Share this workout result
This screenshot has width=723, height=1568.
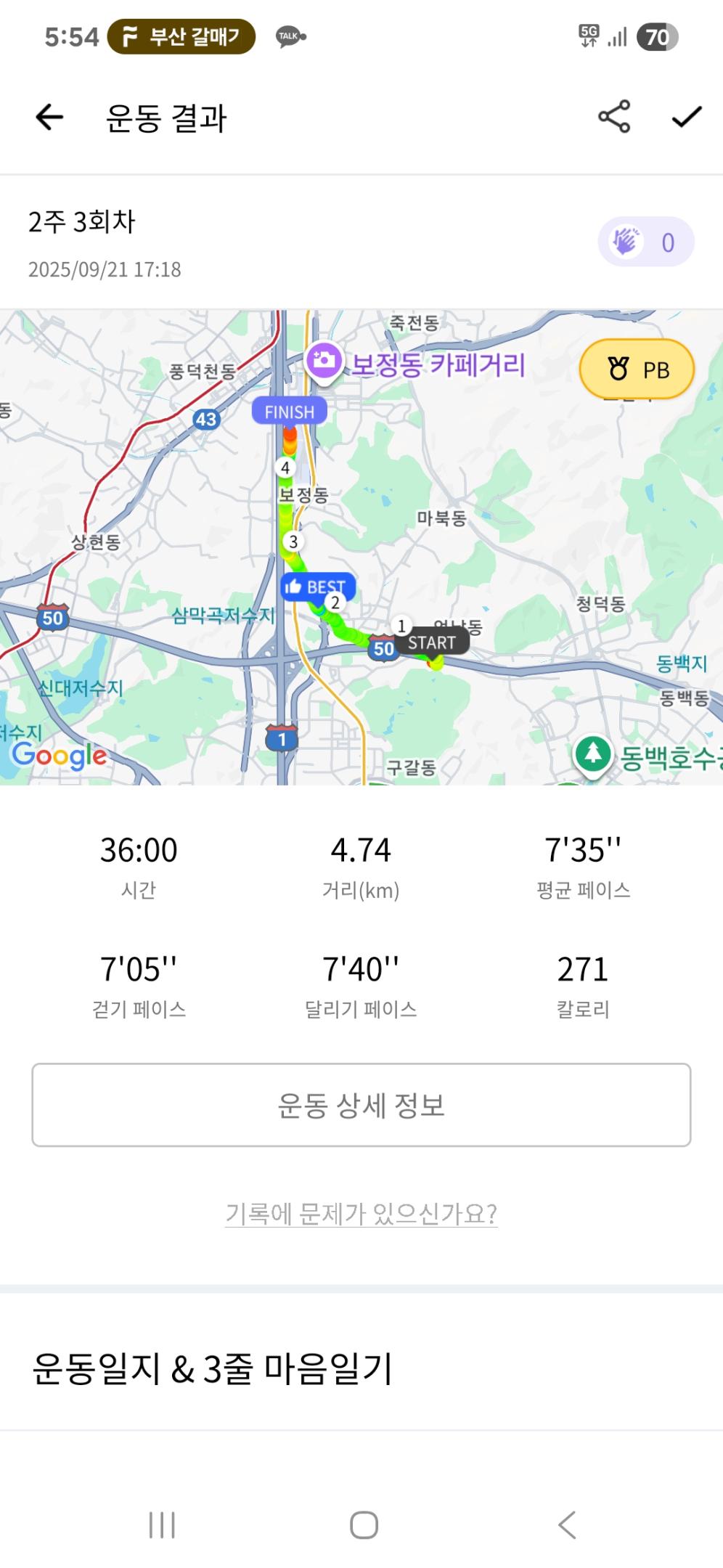[x=614, y=117]
